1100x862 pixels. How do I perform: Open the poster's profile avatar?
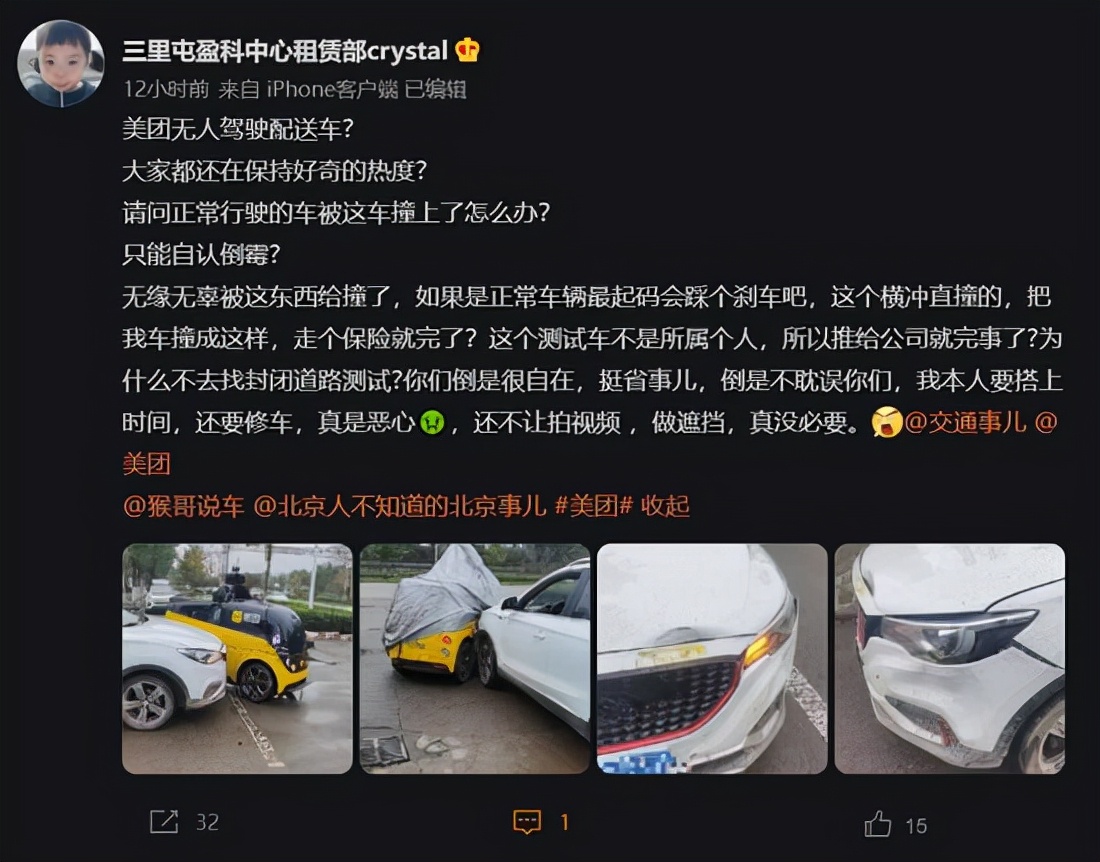(61, 62)
